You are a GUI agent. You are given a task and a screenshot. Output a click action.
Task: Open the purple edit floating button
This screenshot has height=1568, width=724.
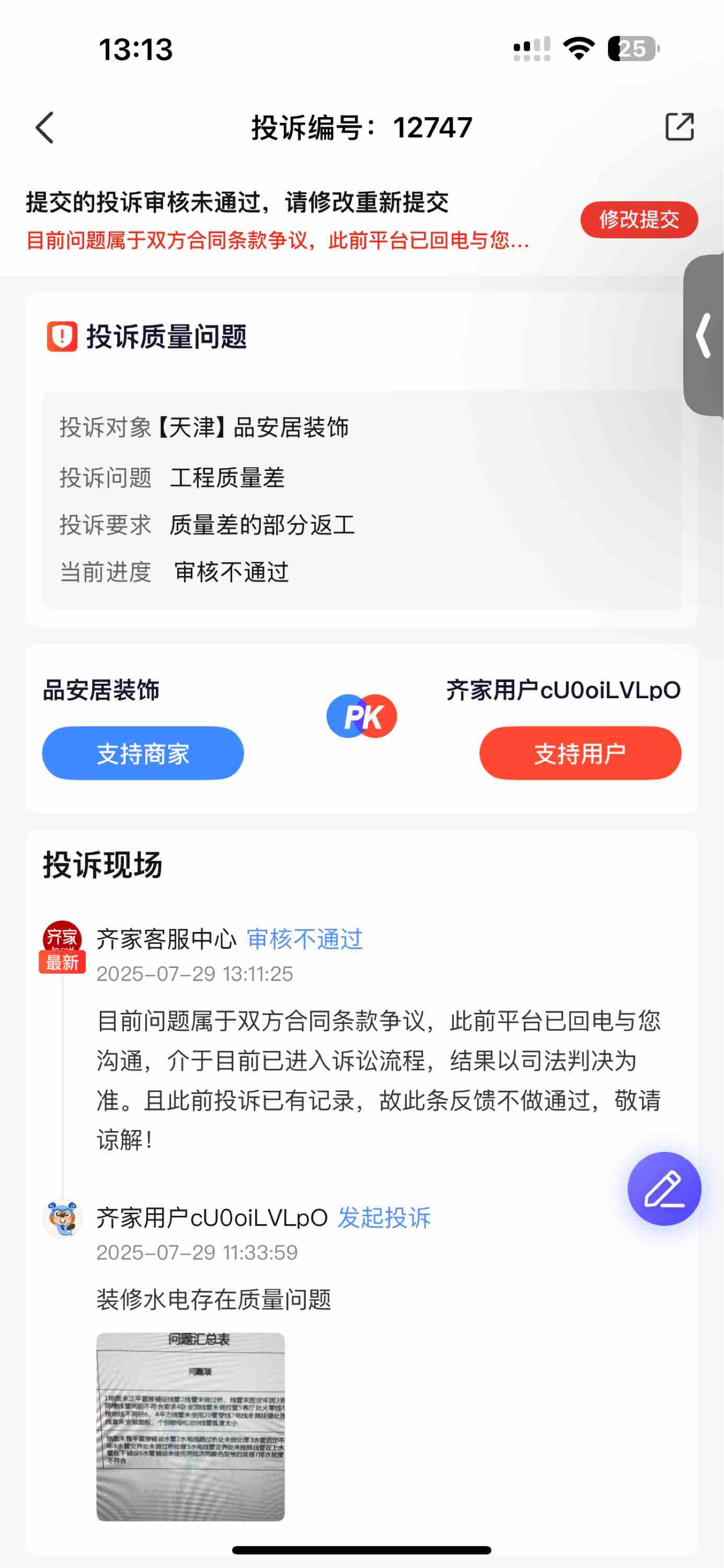point(664,1188)
